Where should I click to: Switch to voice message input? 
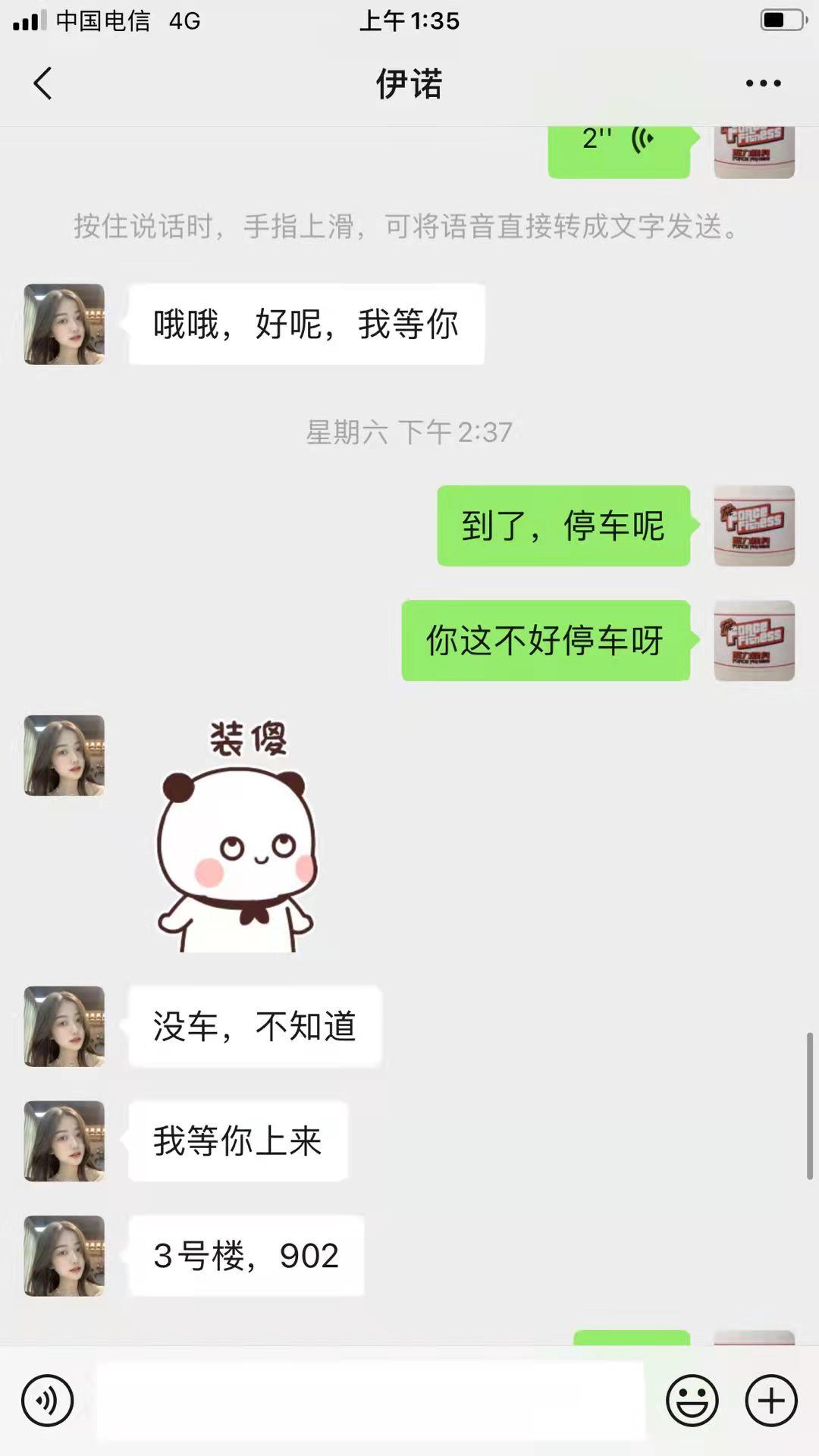tap(48, 1401)
